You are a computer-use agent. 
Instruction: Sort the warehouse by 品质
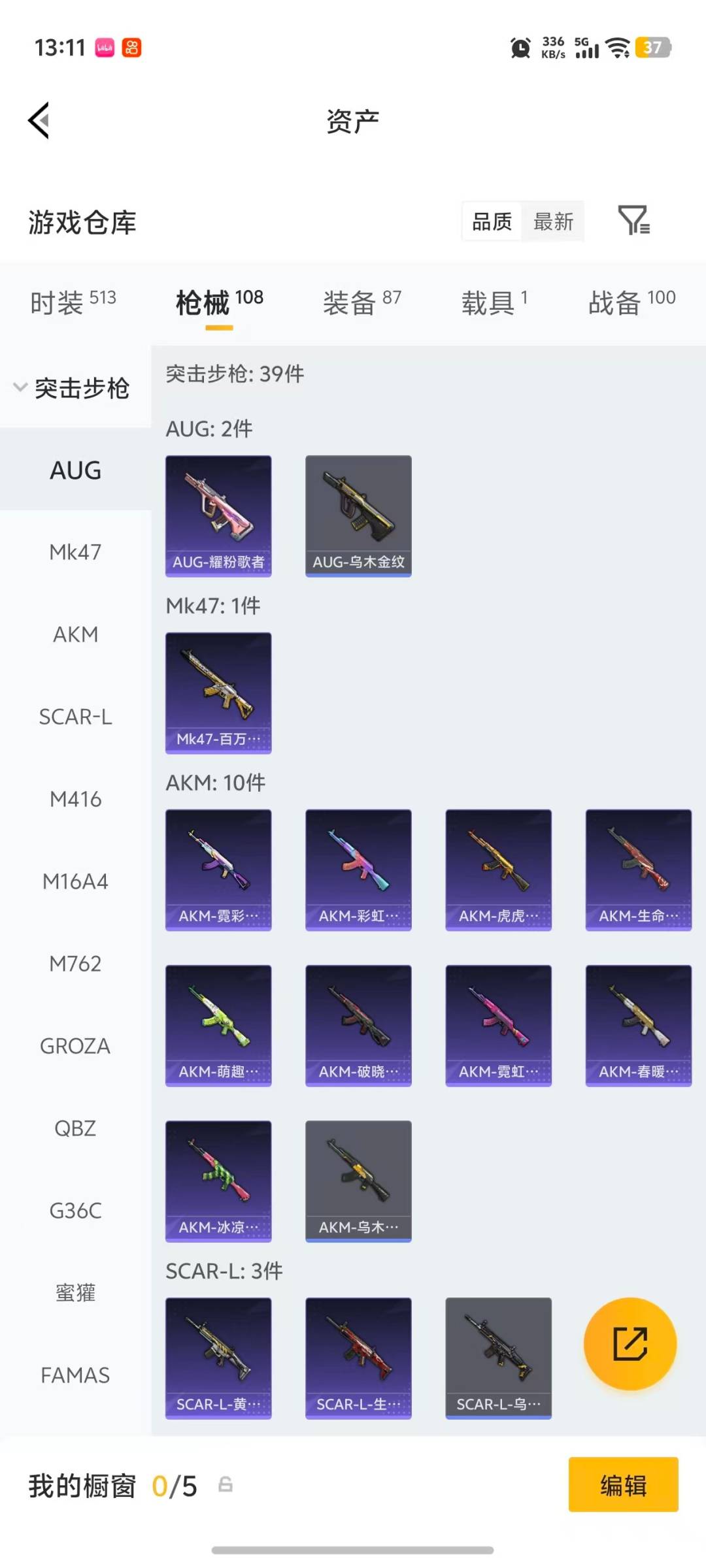click(492, 221)
